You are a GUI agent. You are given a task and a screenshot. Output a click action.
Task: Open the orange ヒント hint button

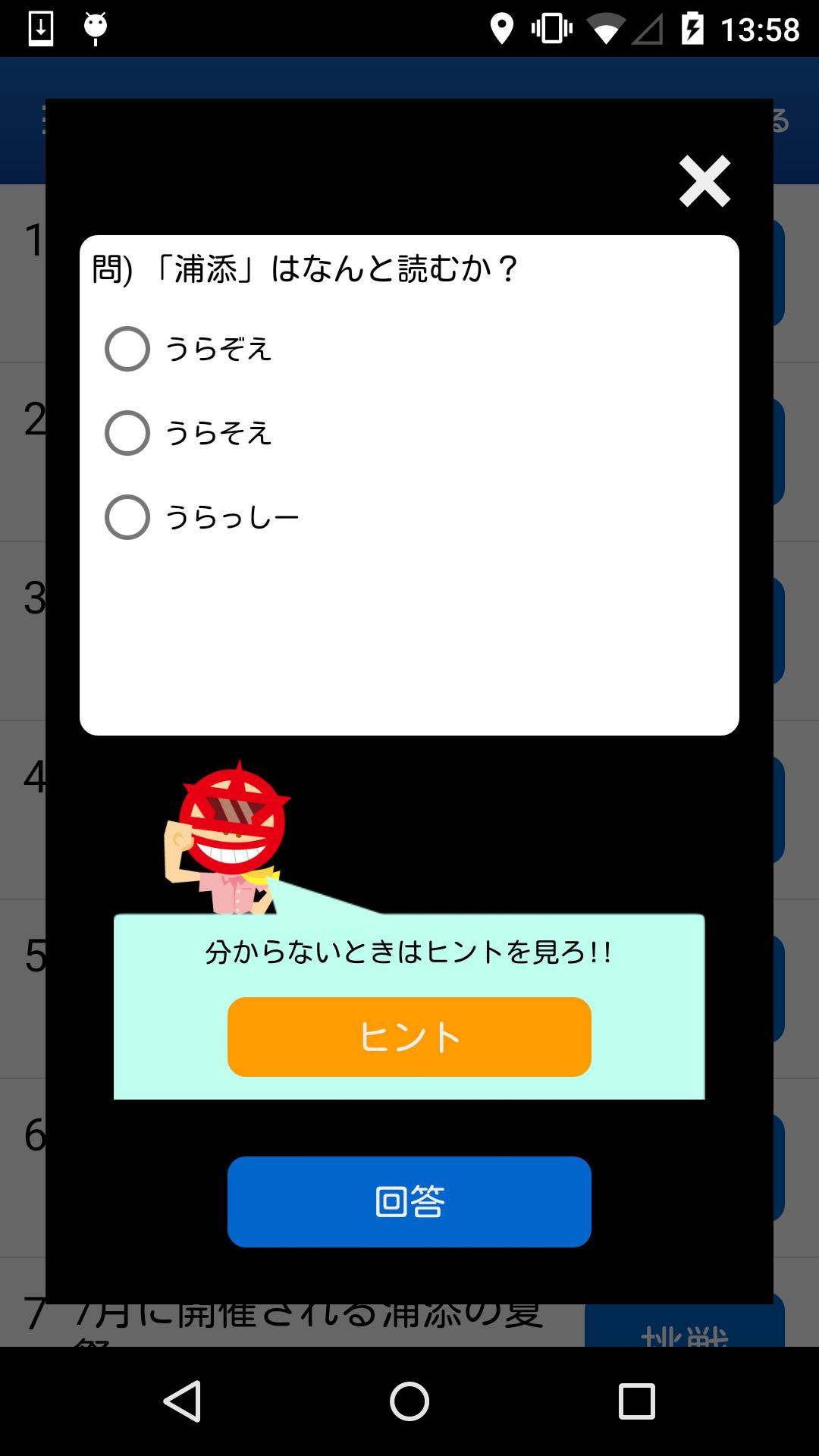409,1037
